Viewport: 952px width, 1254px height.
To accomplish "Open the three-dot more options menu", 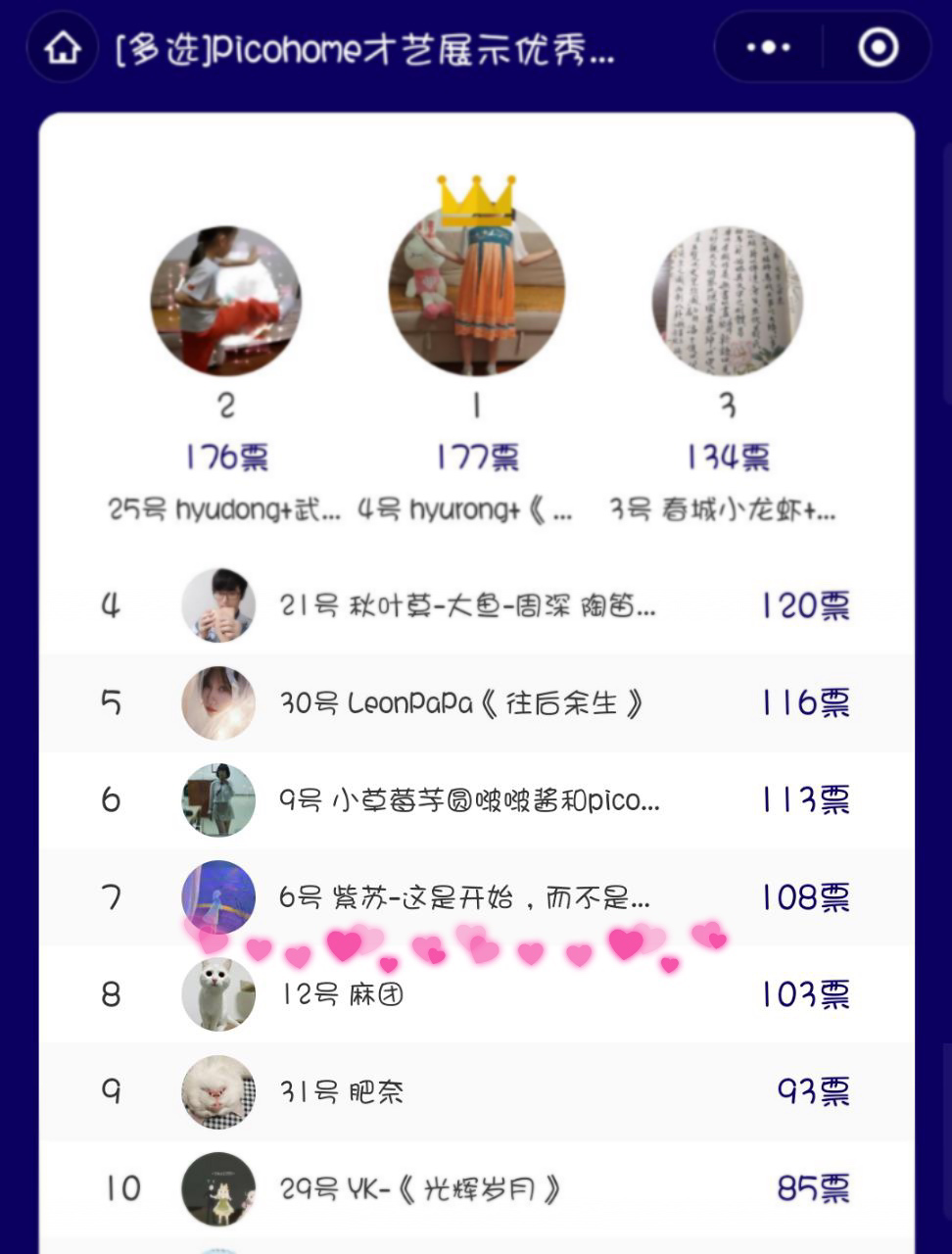I will [x=768, y=47].
